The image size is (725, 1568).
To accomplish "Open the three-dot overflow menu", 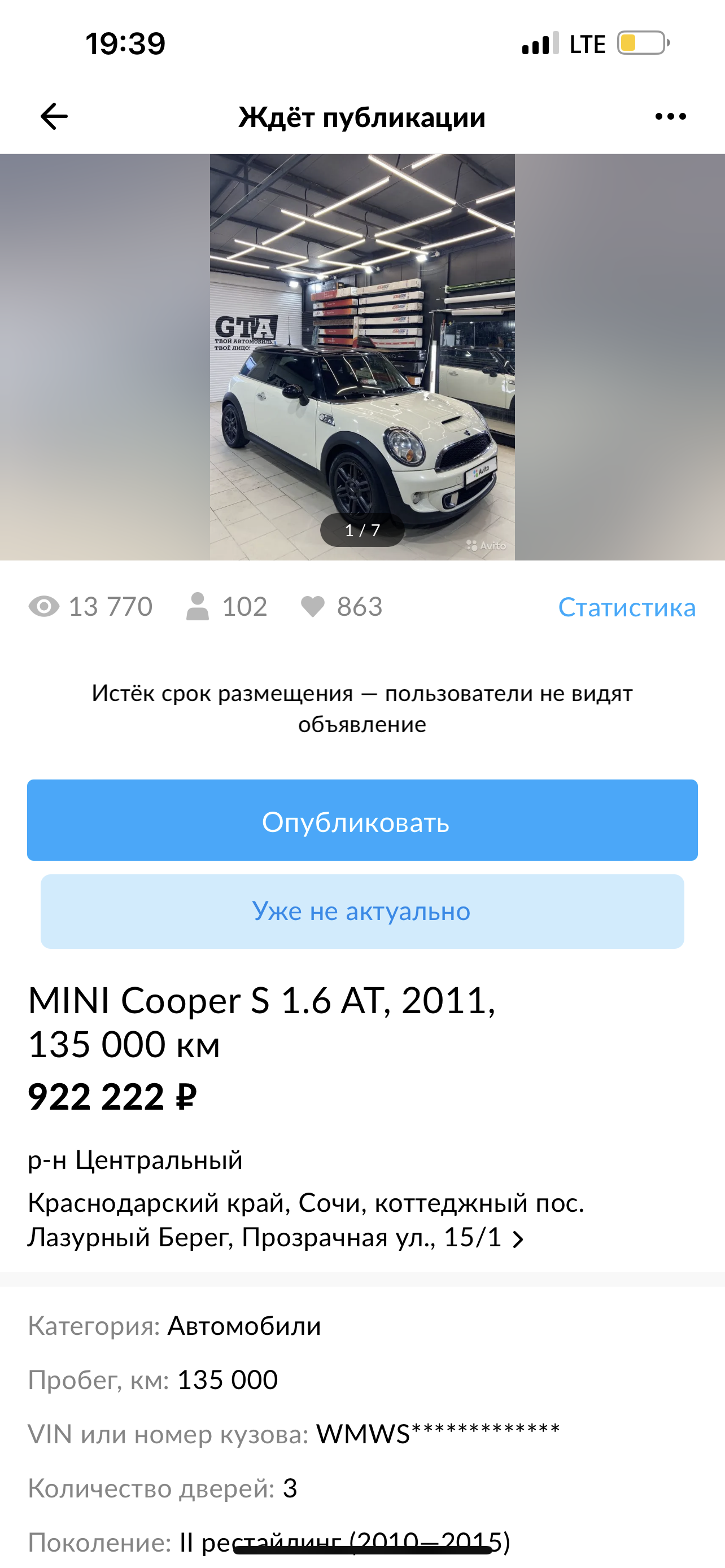I will click(670, 116).
